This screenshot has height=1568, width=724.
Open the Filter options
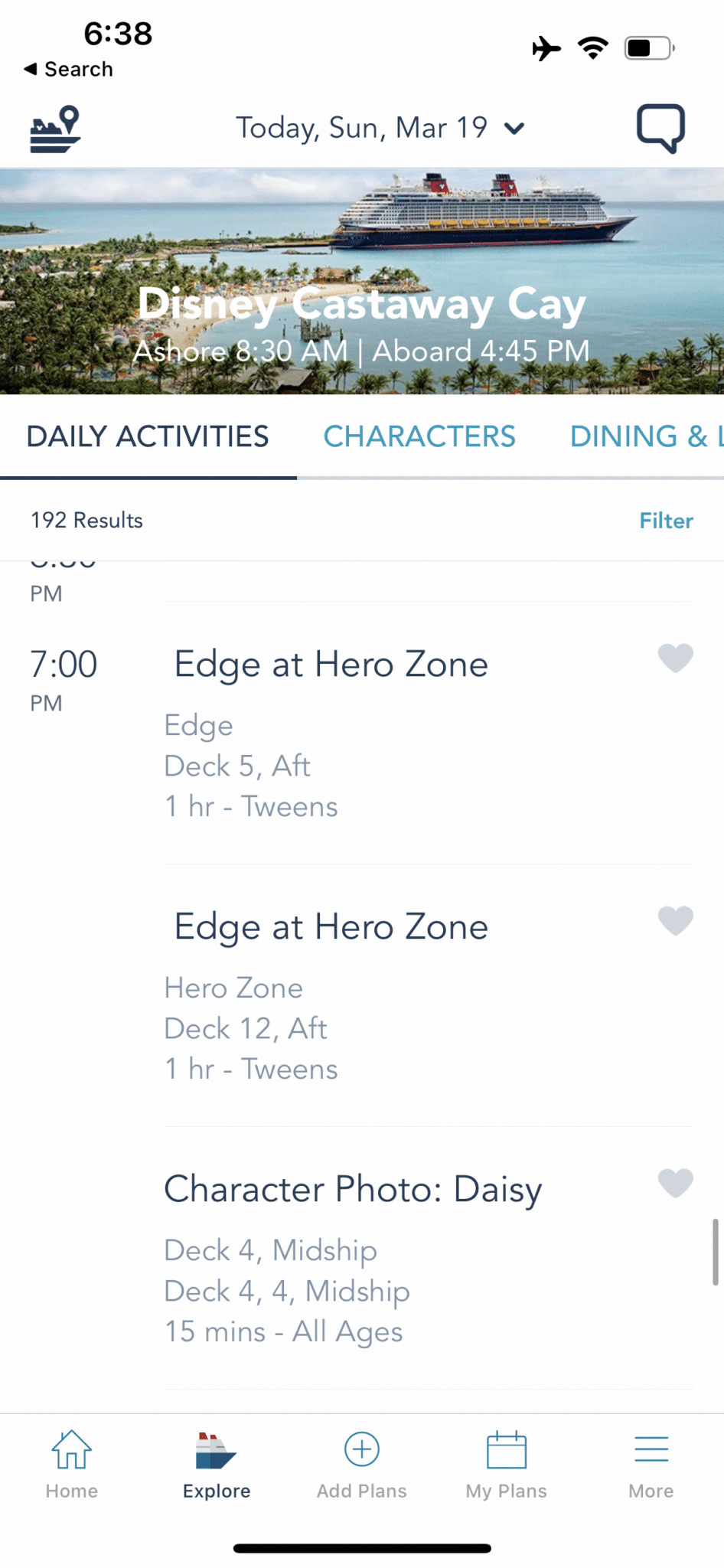coord(666,521)
